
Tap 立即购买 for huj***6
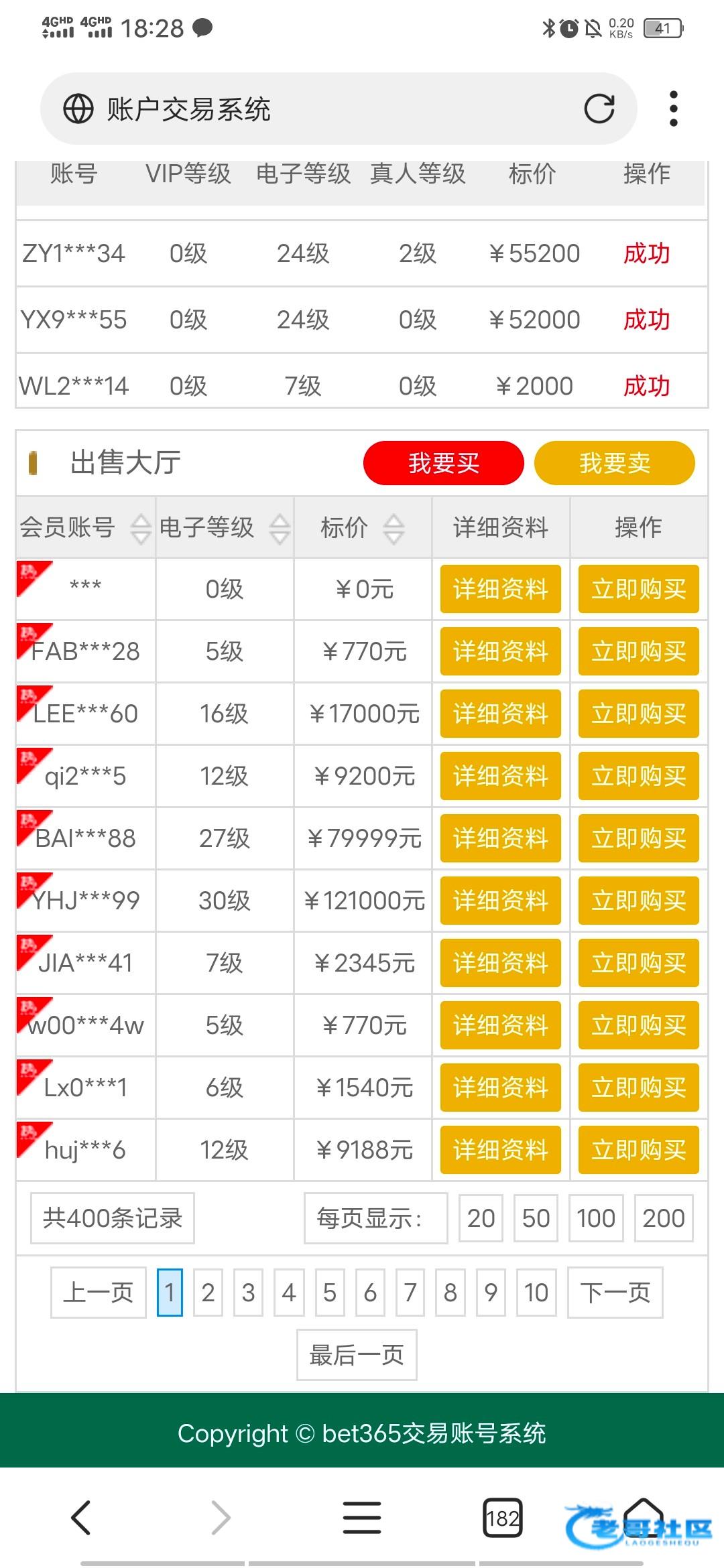(x=638, y=1150)
